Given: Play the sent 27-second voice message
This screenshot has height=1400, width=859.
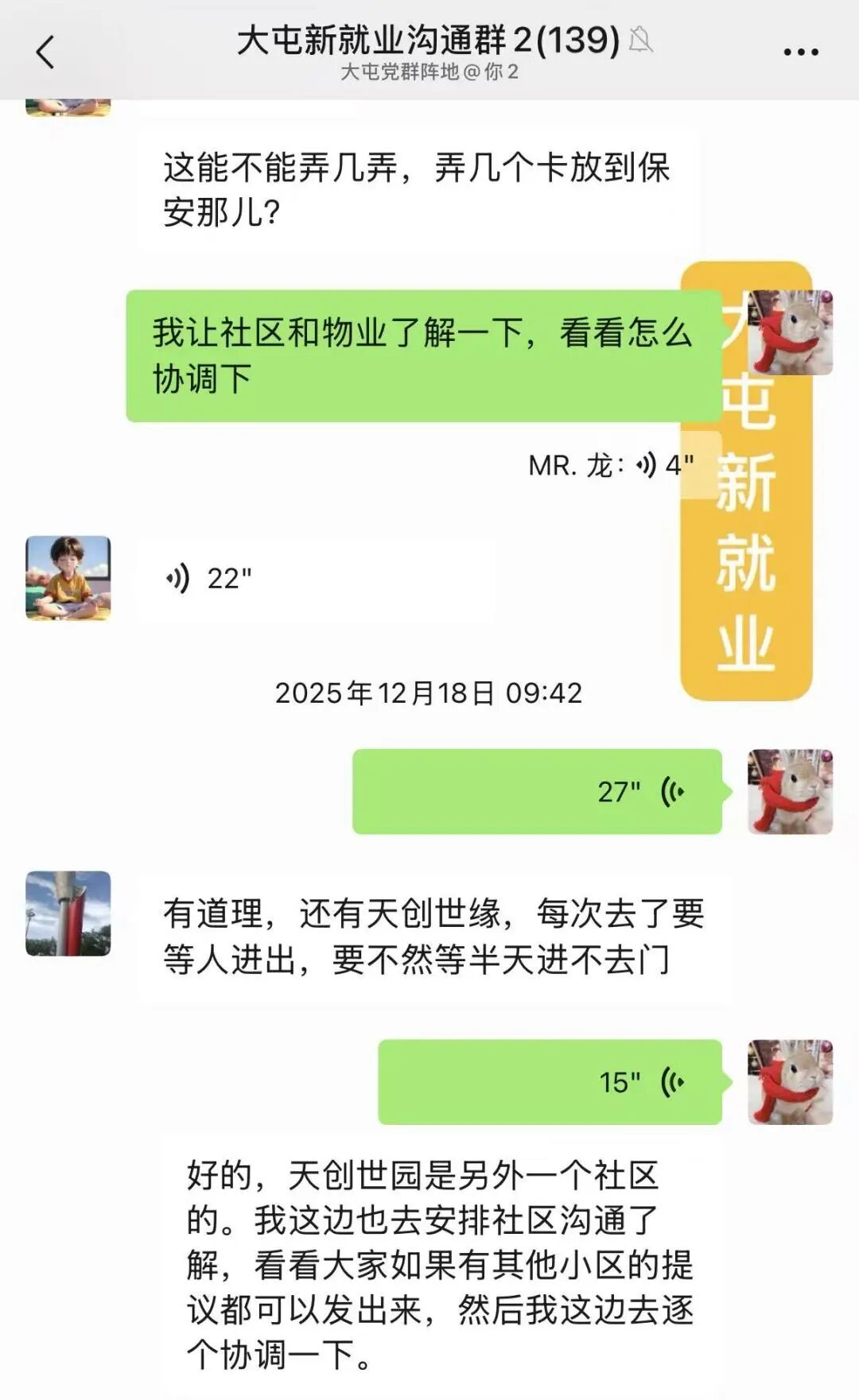Looking at the screenshot, I should 537,792.
